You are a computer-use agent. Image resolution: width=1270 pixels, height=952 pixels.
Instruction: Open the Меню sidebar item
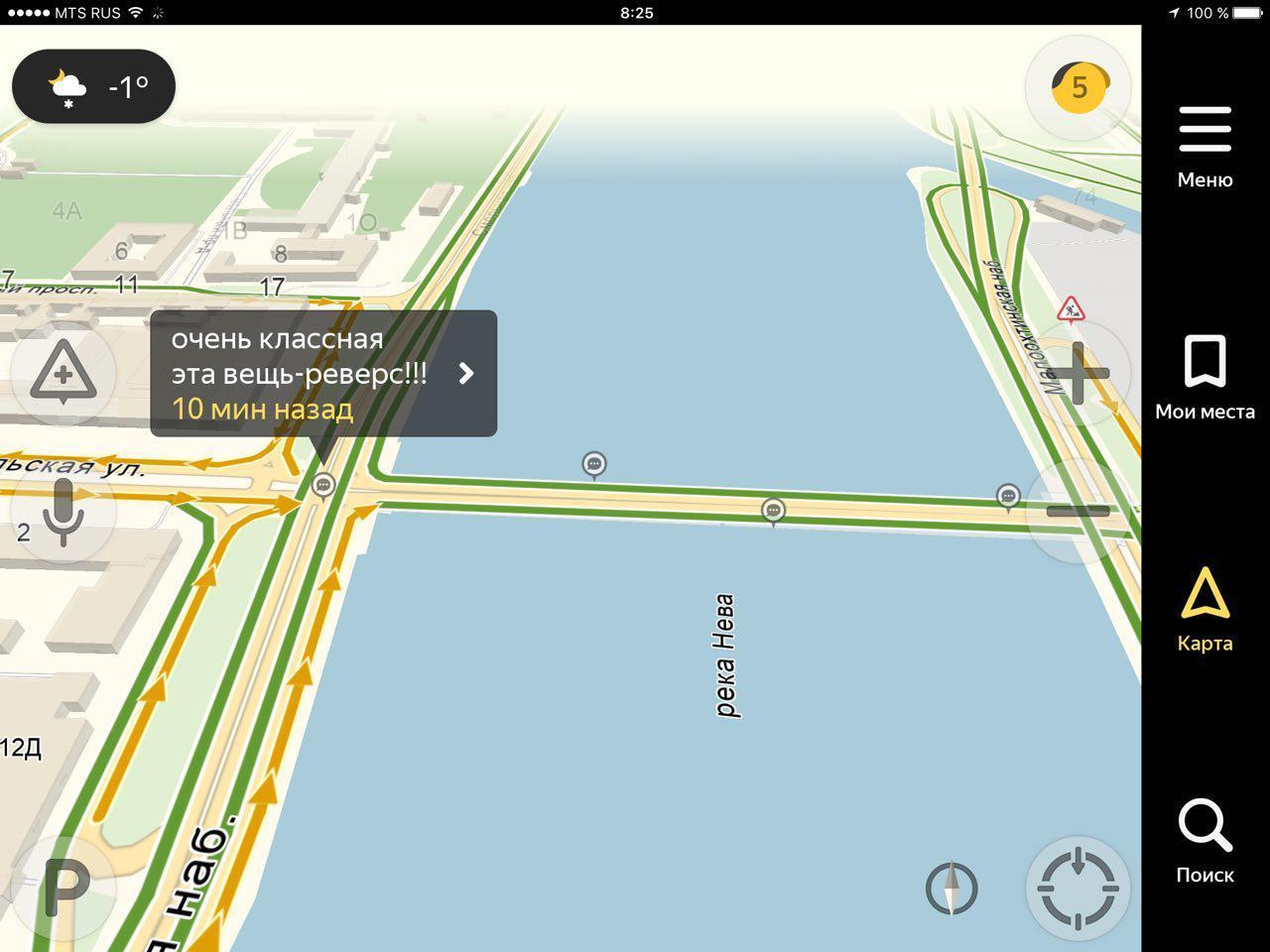click(x=1205, y=147)
